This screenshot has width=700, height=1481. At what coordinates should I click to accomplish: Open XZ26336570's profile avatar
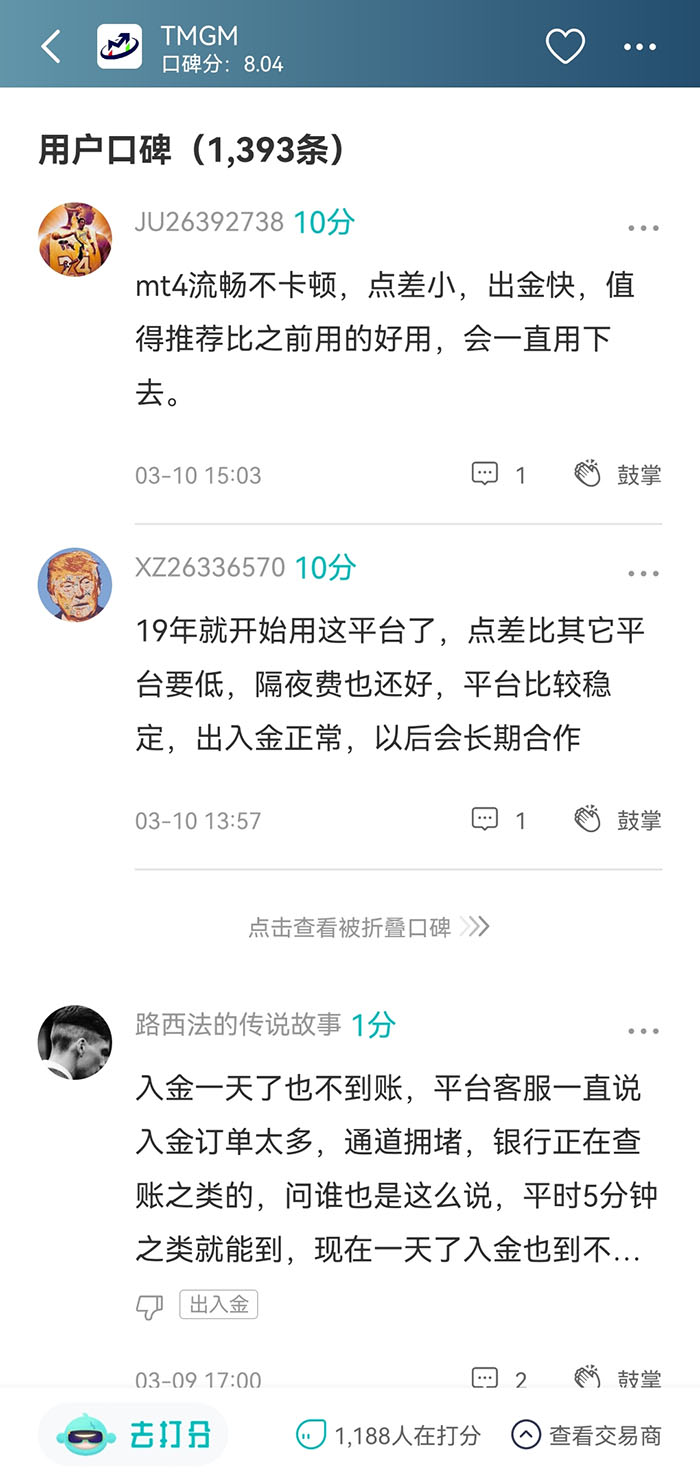coord(75,584)
